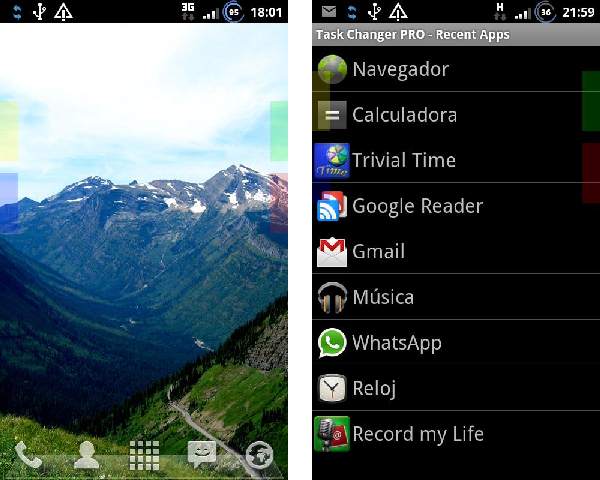Screen dimensions: 600x480
Task: Open Trivial Time from recent apps
Action: (404, 160)
